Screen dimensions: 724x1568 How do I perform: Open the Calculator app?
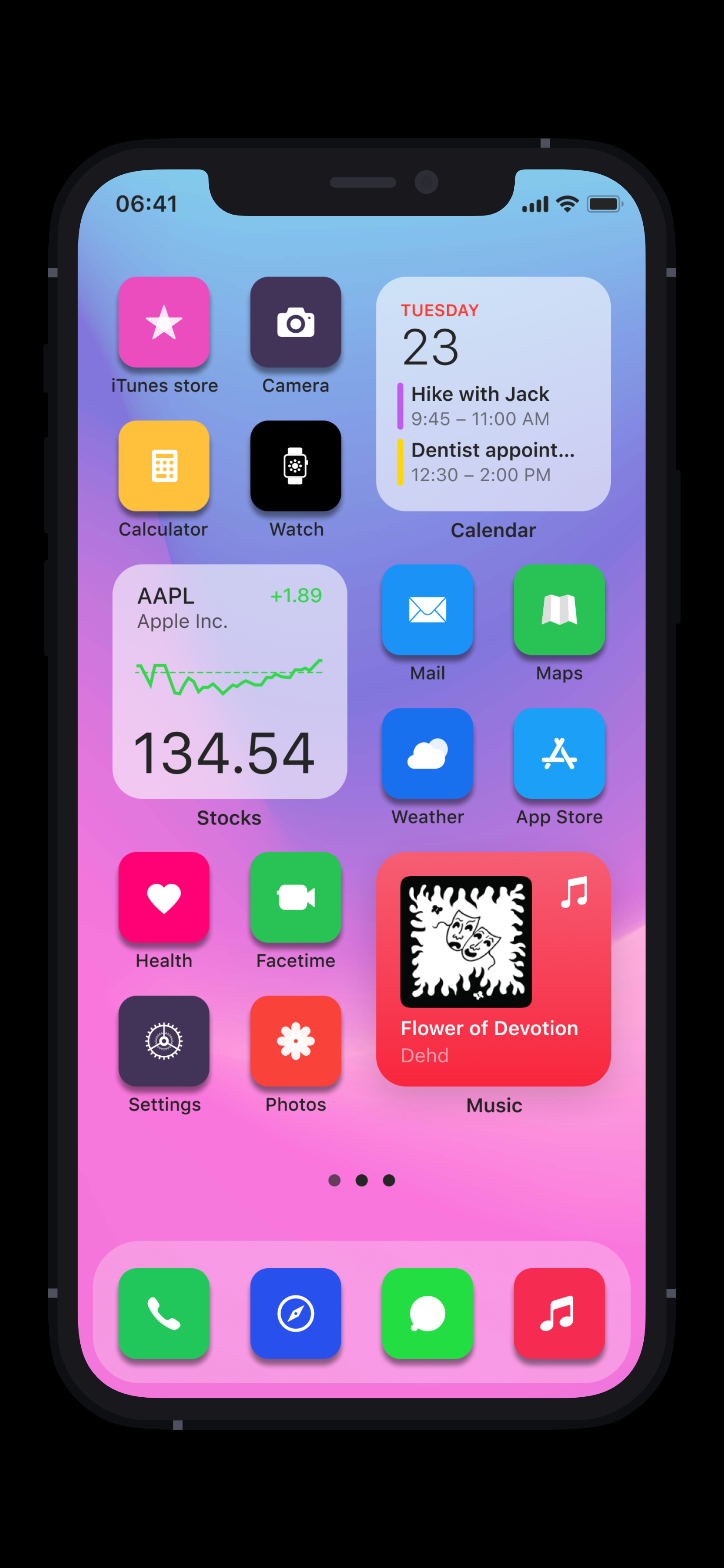click(x=164, y=466)
